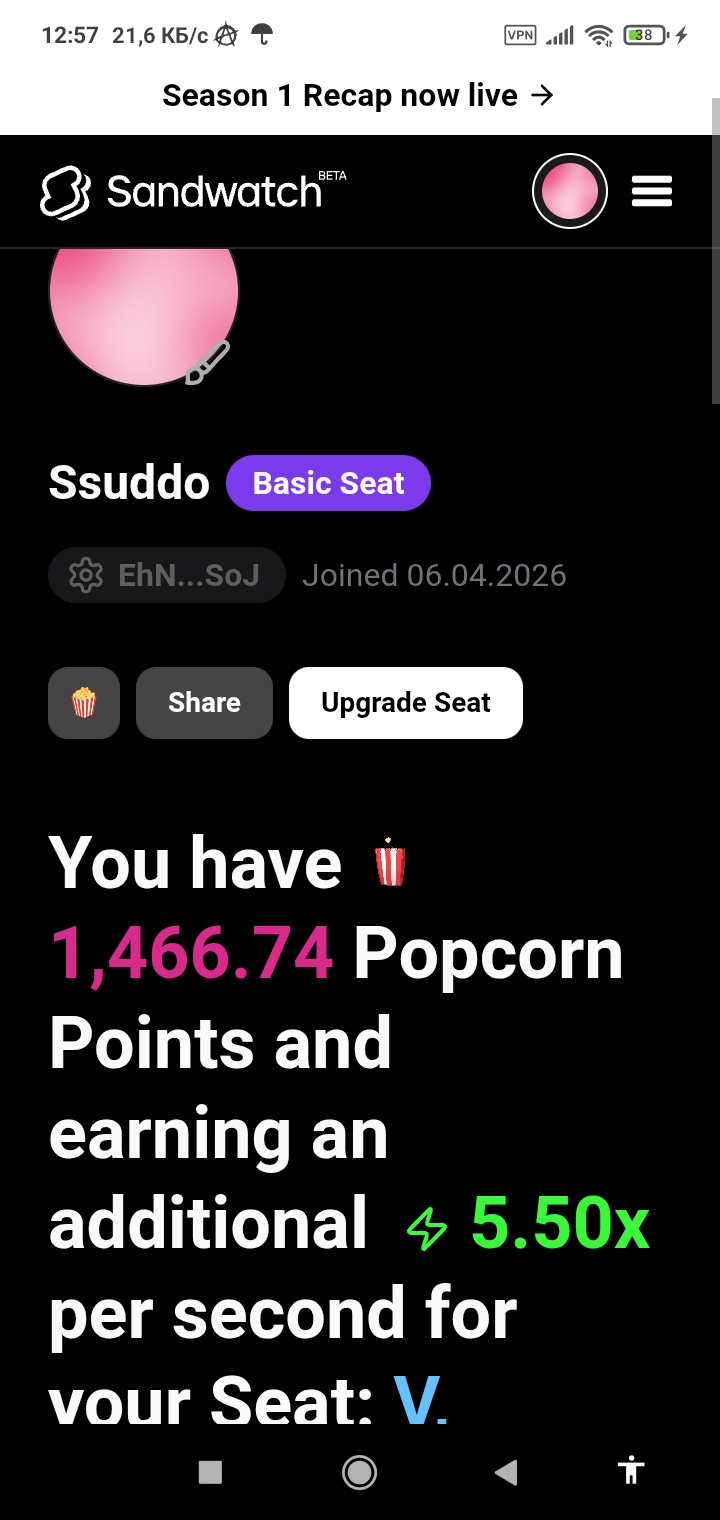Share the profile

coord(204,703)
